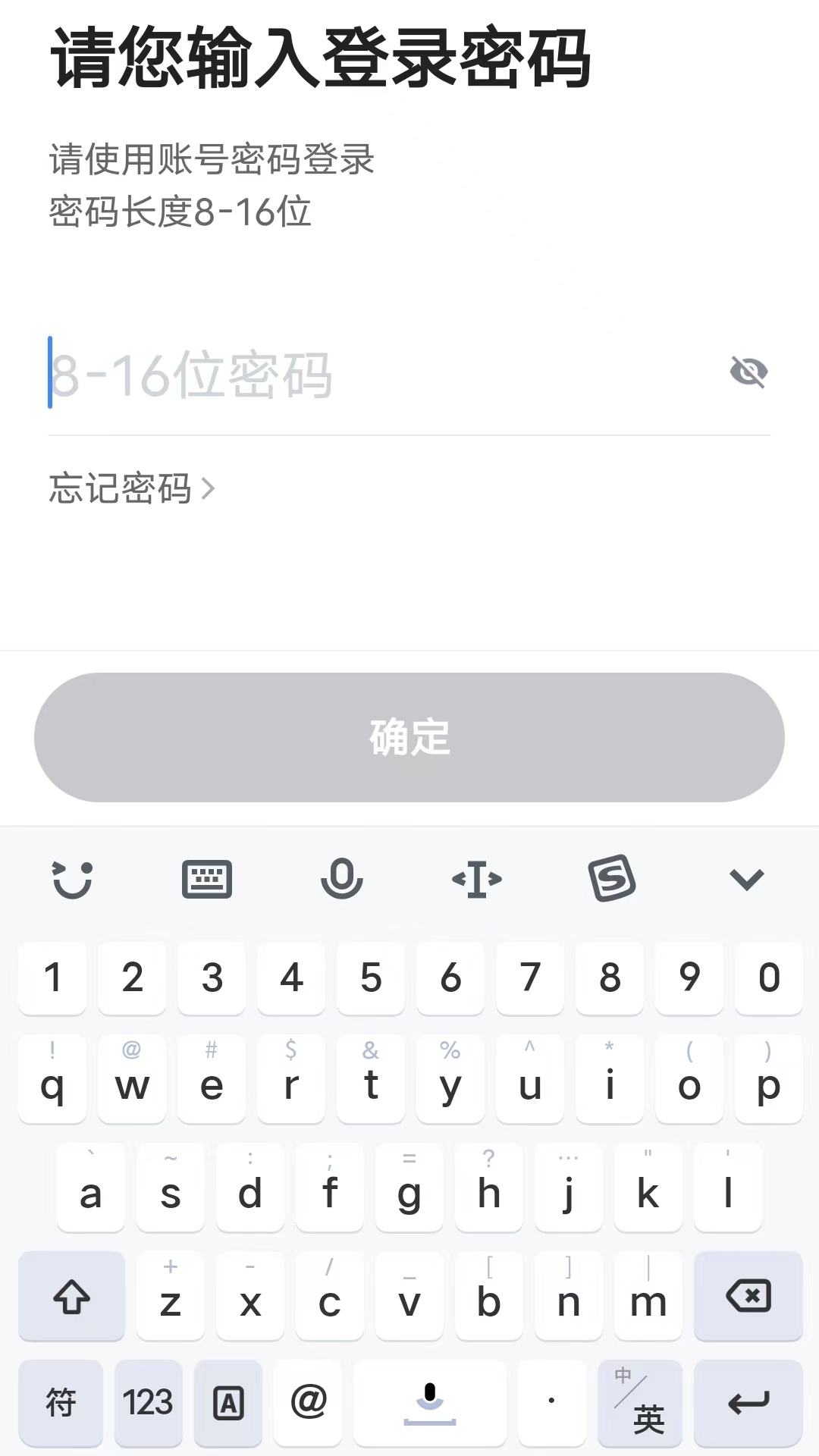Tap the @ symbol key

pyautogui.click(x=307, y=1403)
